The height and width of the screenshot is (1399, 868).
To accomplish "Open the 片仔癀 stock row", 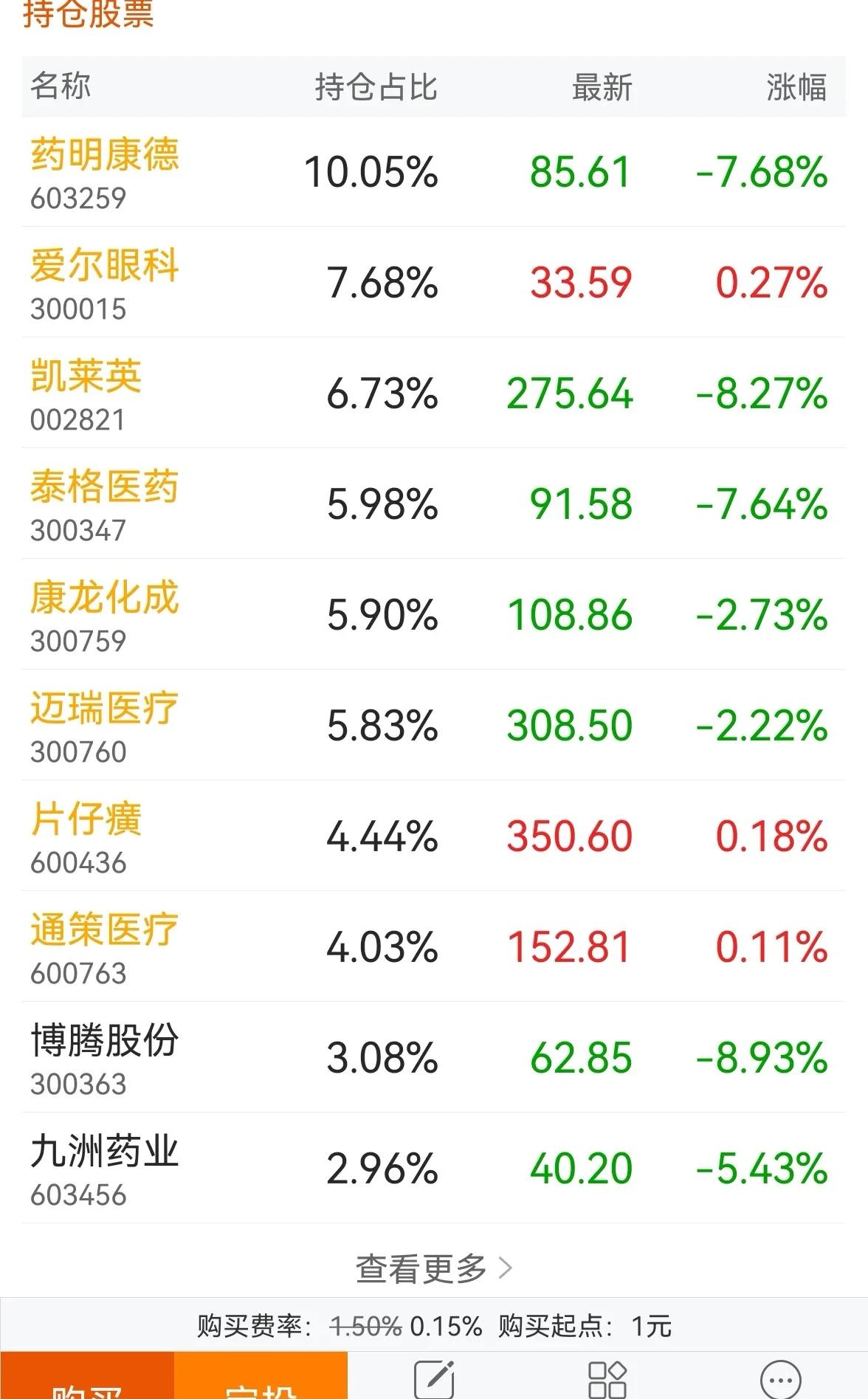I will tap(433, 836).
